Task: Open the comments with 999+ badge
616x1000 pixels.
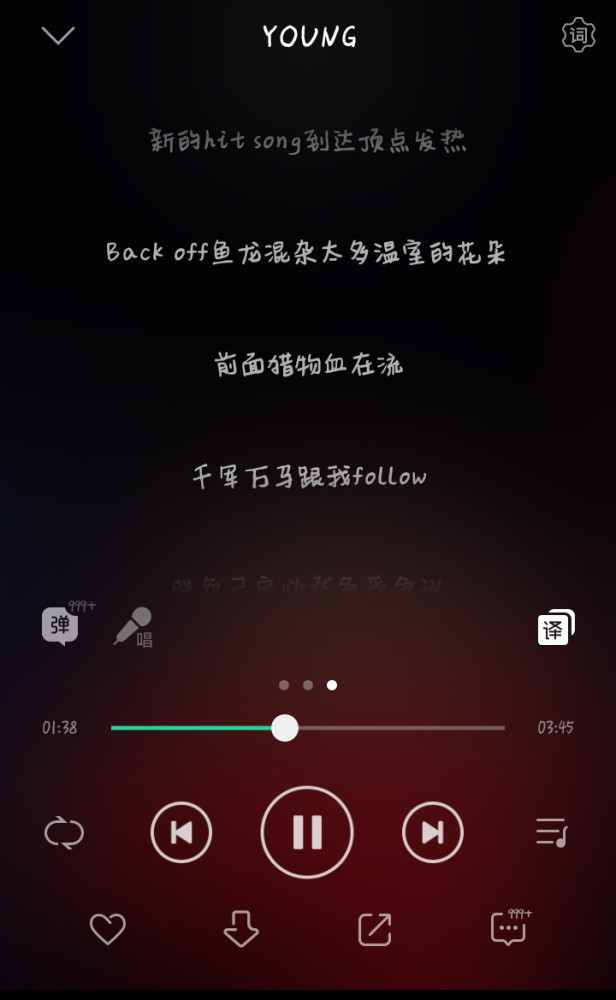Action: (511, 927)
